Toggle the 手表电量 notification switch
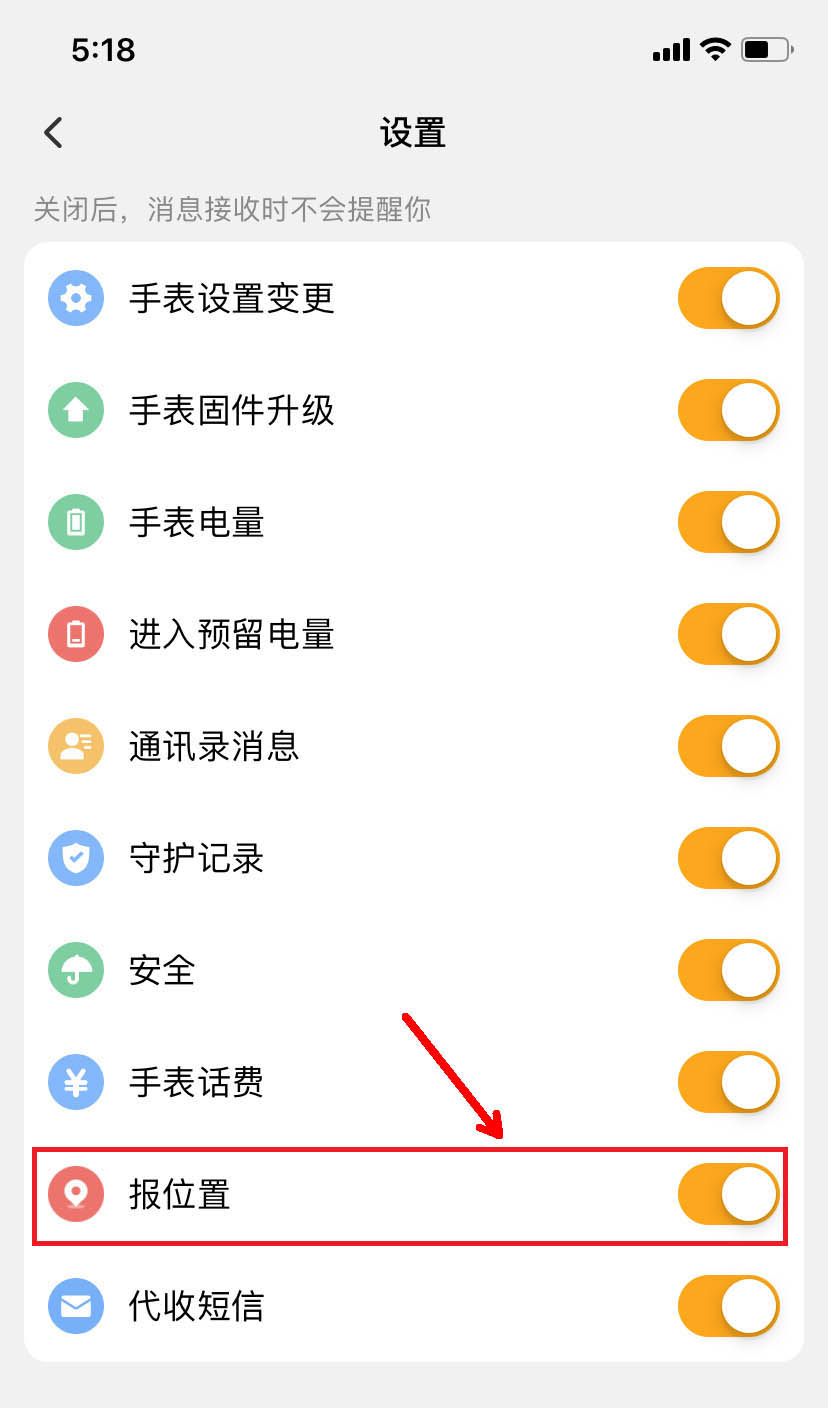Image resolution: width=828 pixels, height=1408 pixels. 728,522
